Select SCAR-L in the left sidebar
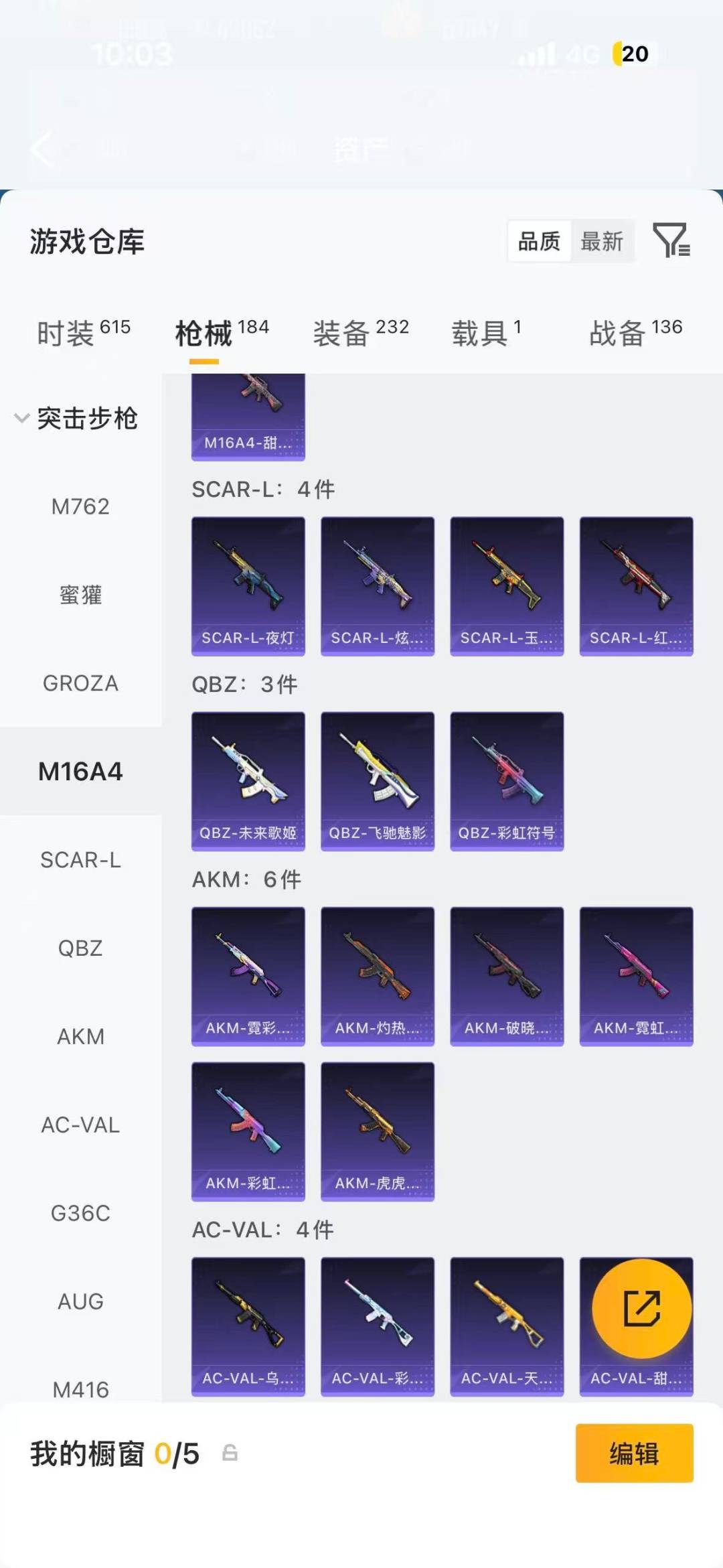The image size is (723, 1568). (x=82, y=860)
